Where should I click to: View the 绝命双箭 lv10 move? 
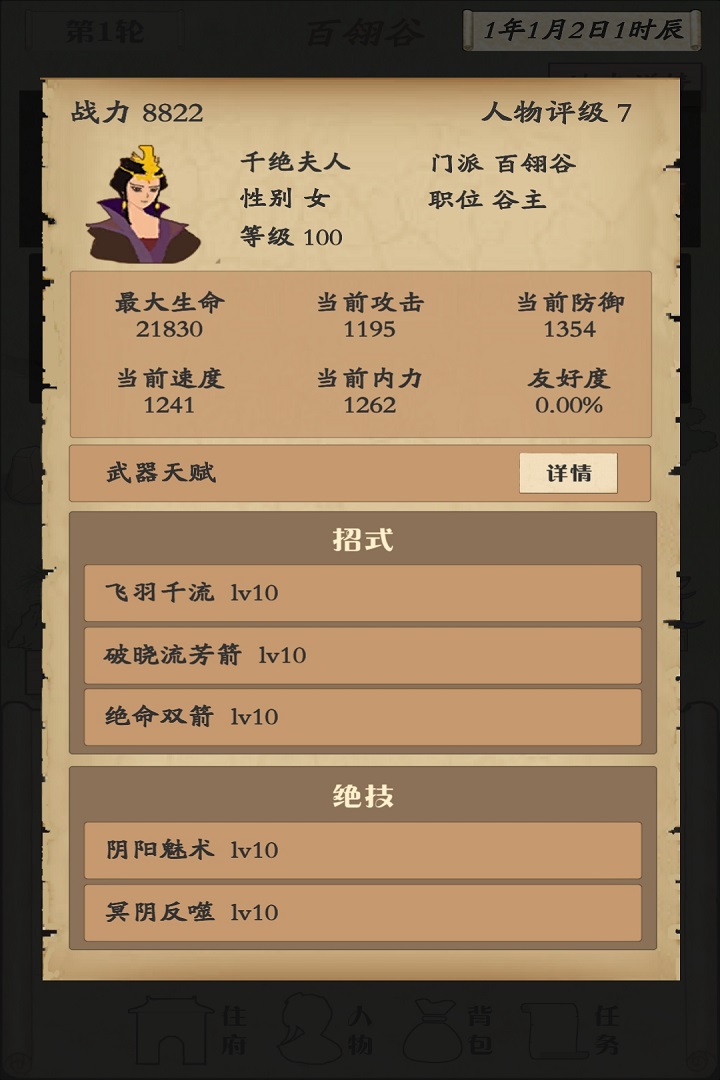362,717
